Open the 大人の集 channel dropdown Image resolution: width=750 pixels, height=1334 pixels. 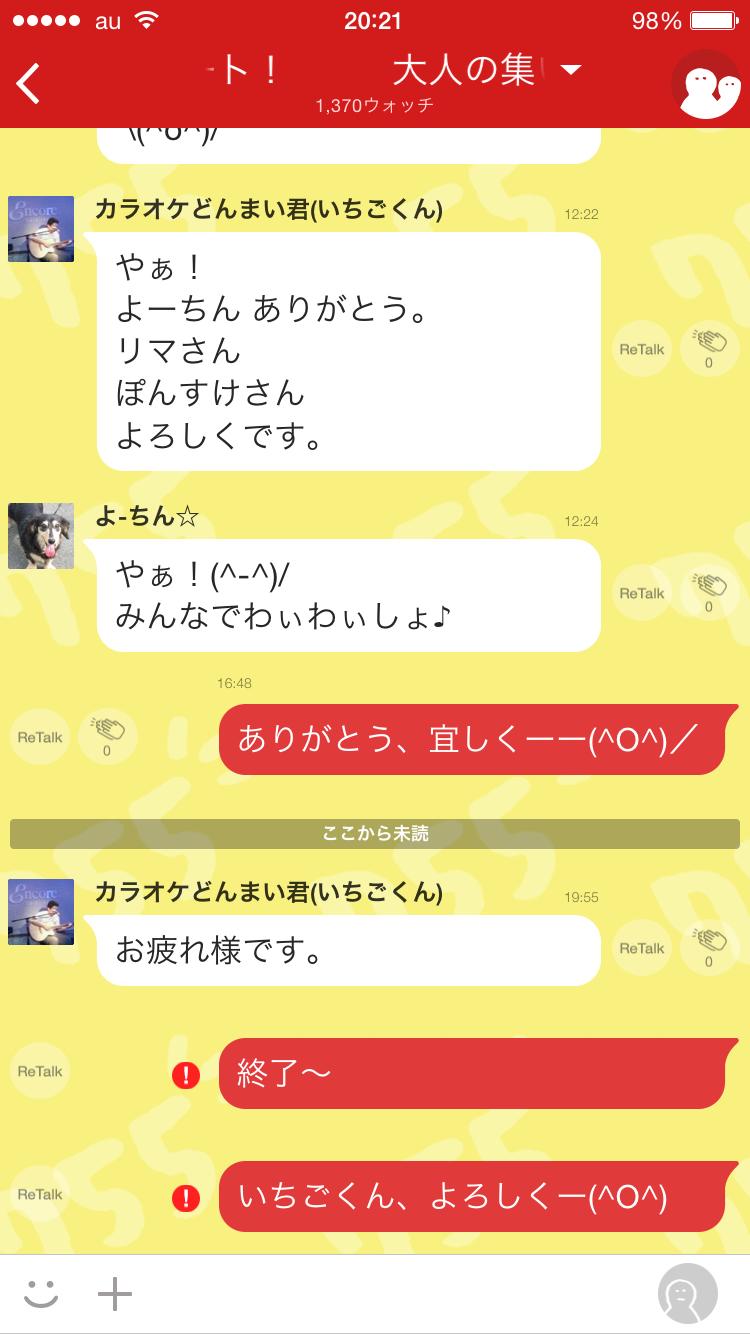[x=572, y=72]
